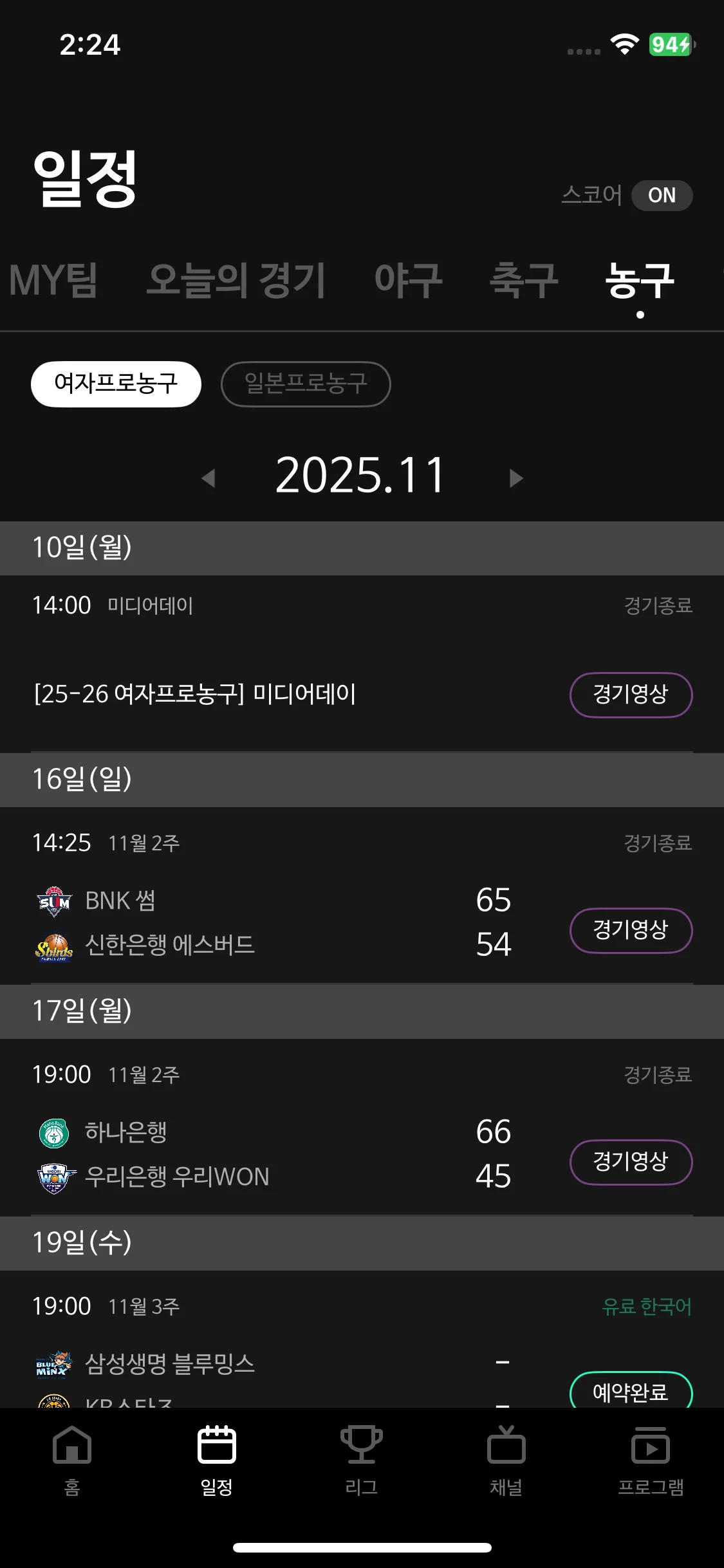Select the 농구 tab
The height and width of the screenshot is (1568, 724).
tap(640, 280)
